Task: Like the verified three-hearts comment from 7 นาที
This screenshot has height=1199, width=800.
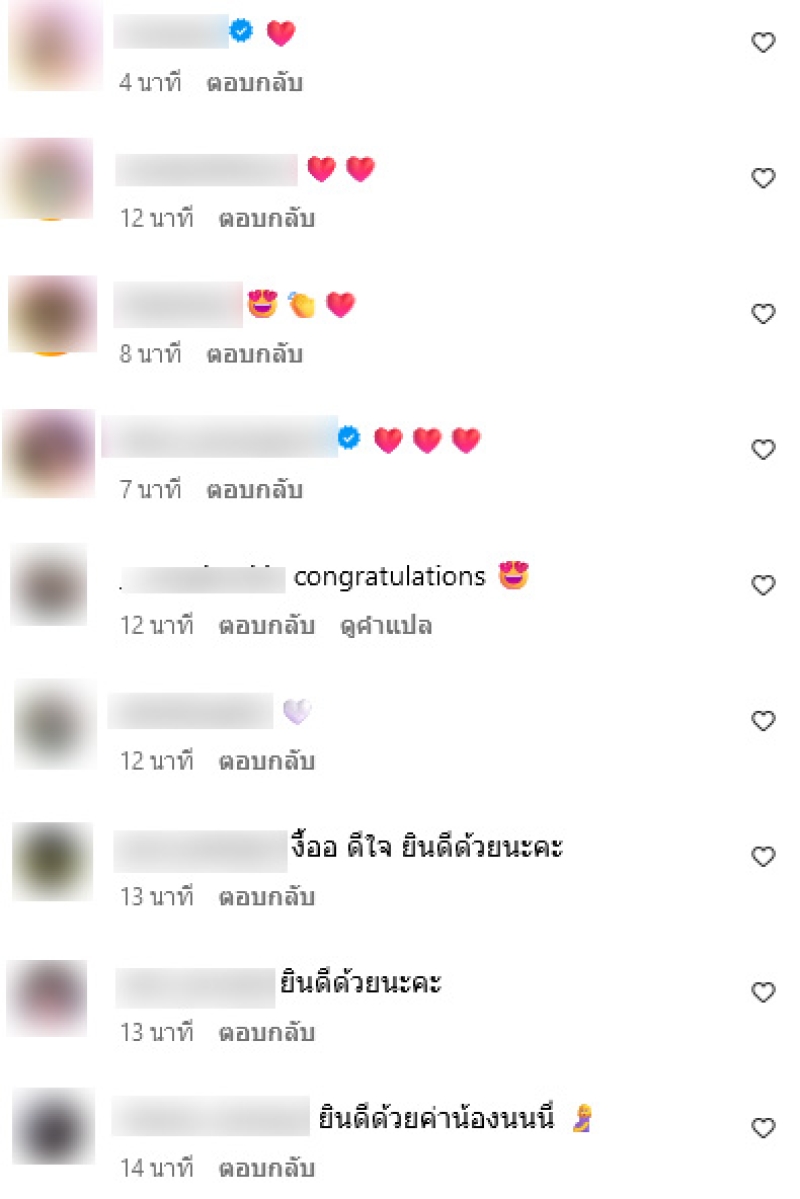Action: [763, 450]
